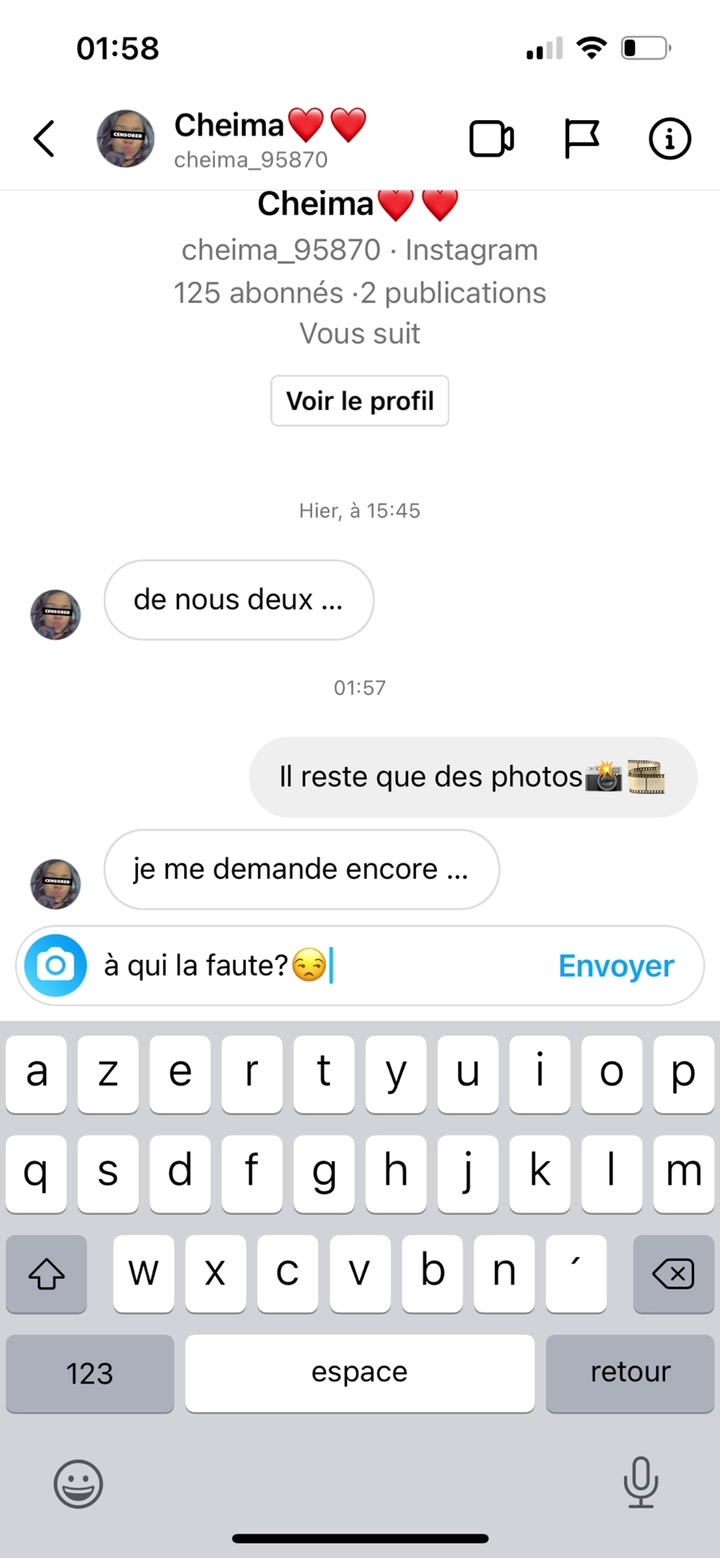Screen dimensions: 720x1558
Task: Open the flag icon in header
Action: 581,139
